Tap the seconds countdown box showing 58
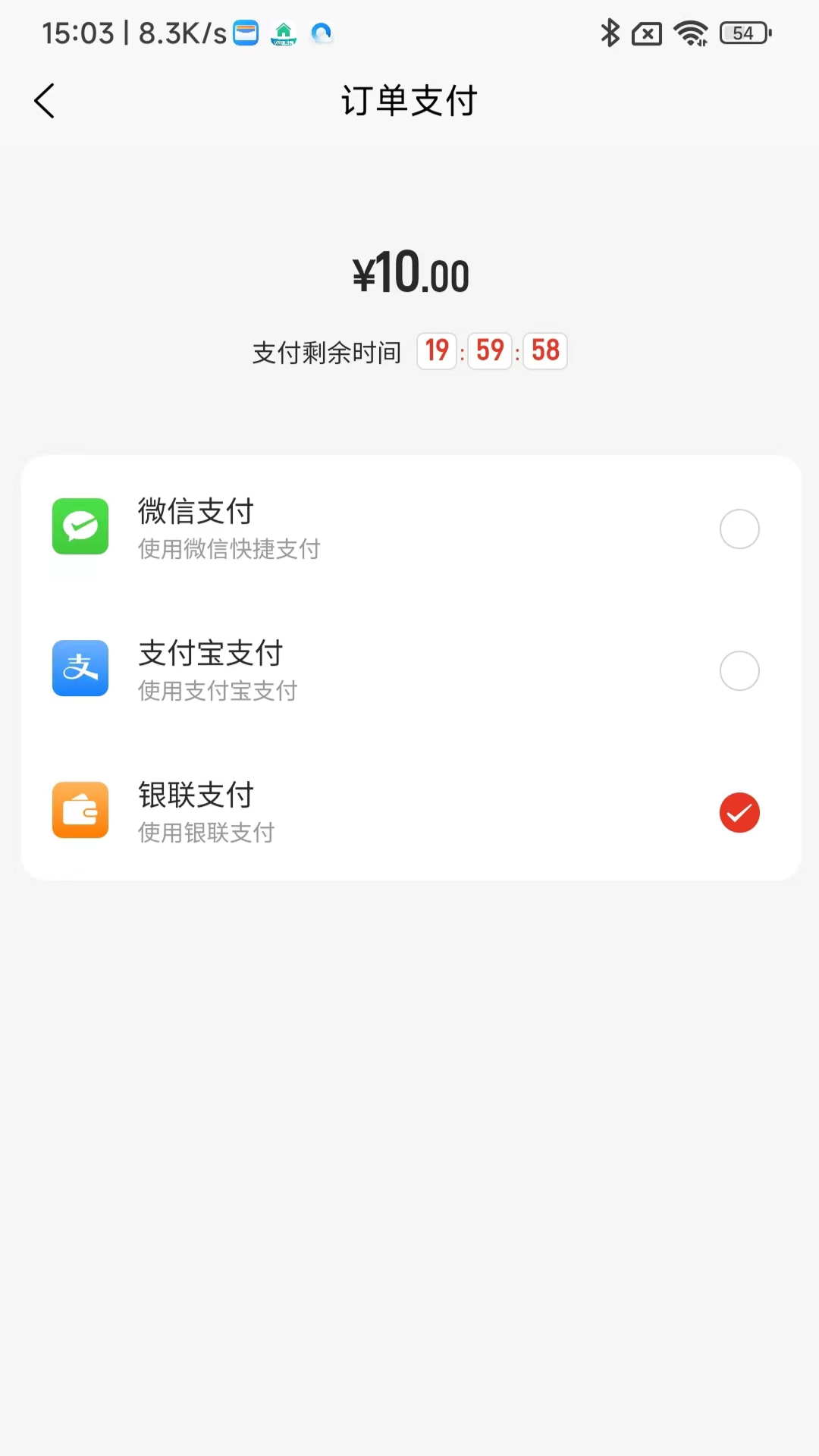This screenshot has height=1456, width=819. click(x=545, y=350)
